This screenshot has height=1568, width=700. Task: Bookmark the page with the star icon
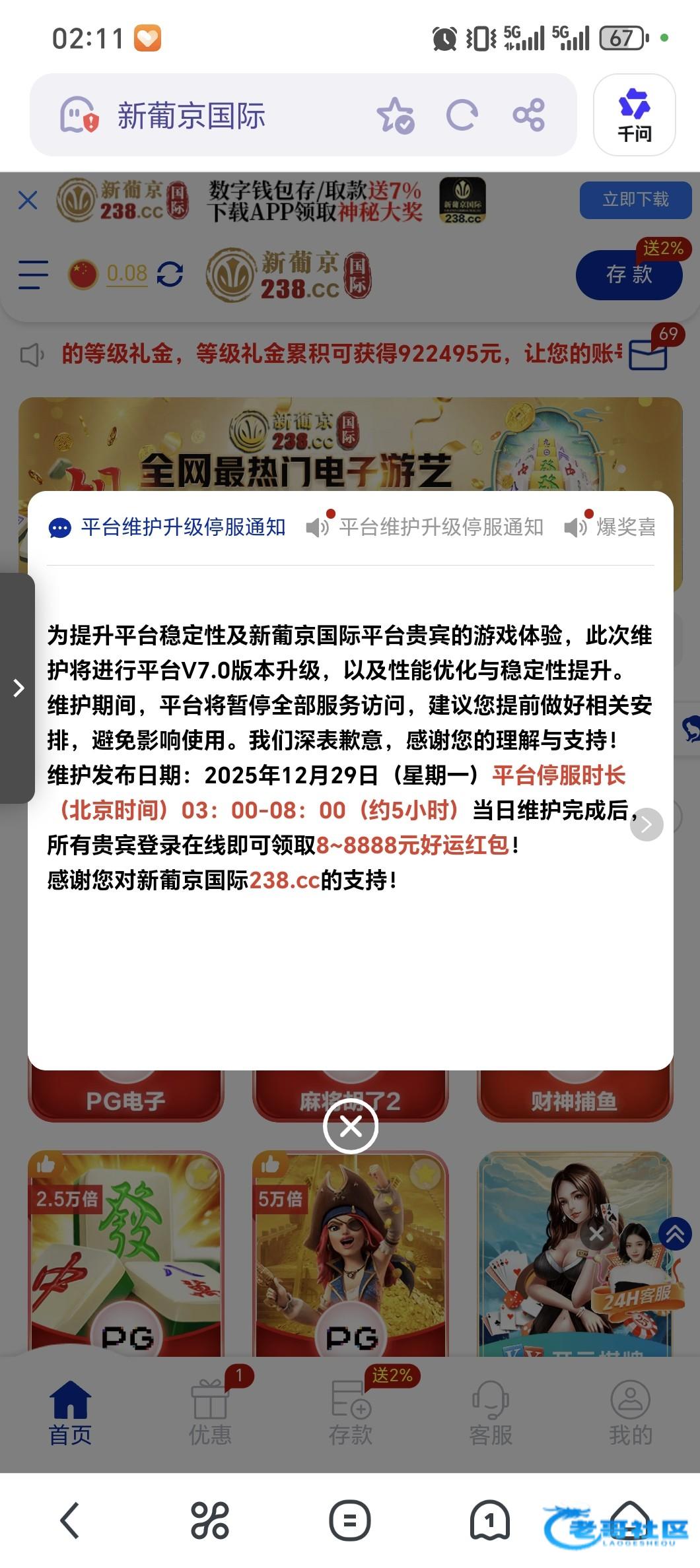point(395,115)
